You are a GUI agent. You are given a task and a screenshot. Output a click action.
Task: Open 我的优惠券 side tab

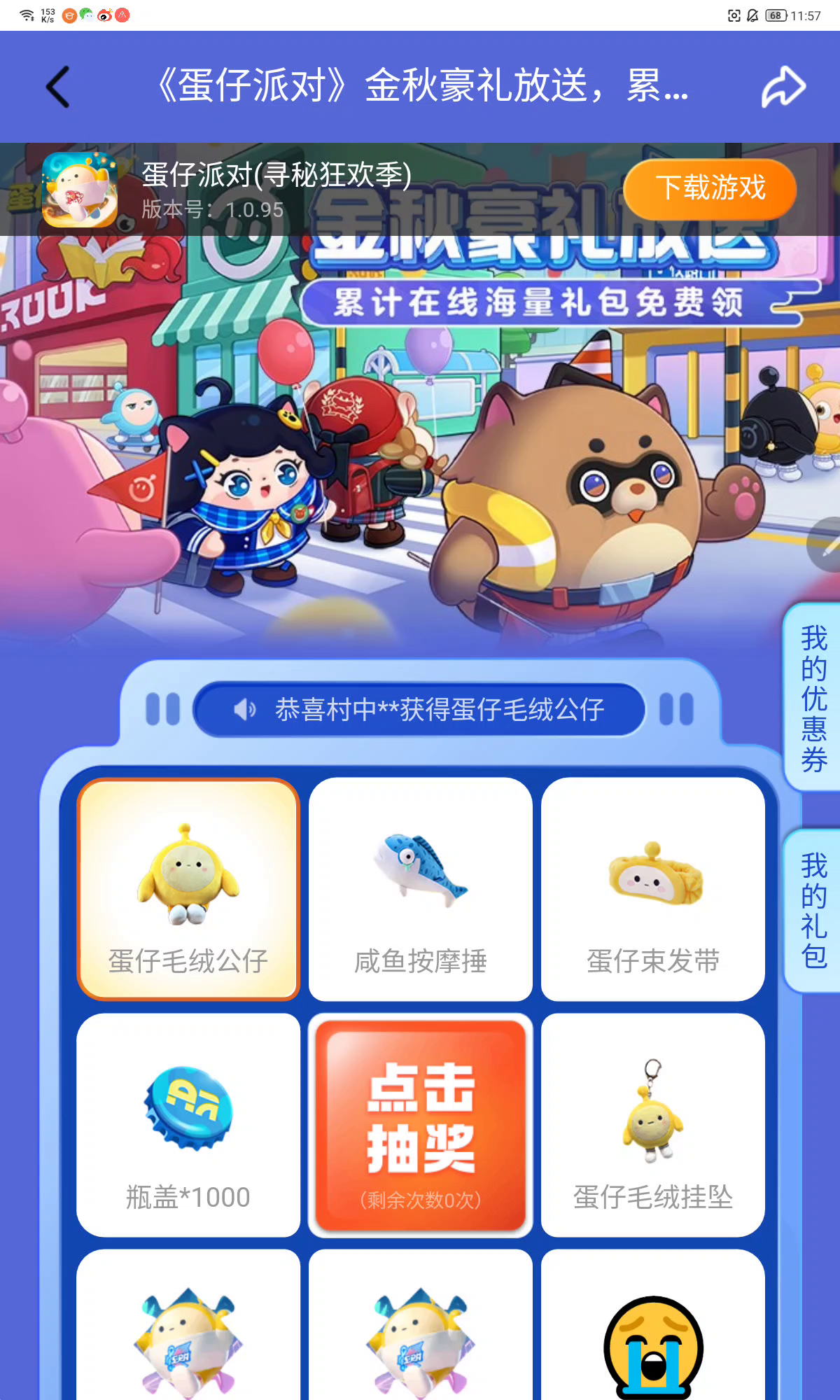pyautogui.click(x=813, y=698)
